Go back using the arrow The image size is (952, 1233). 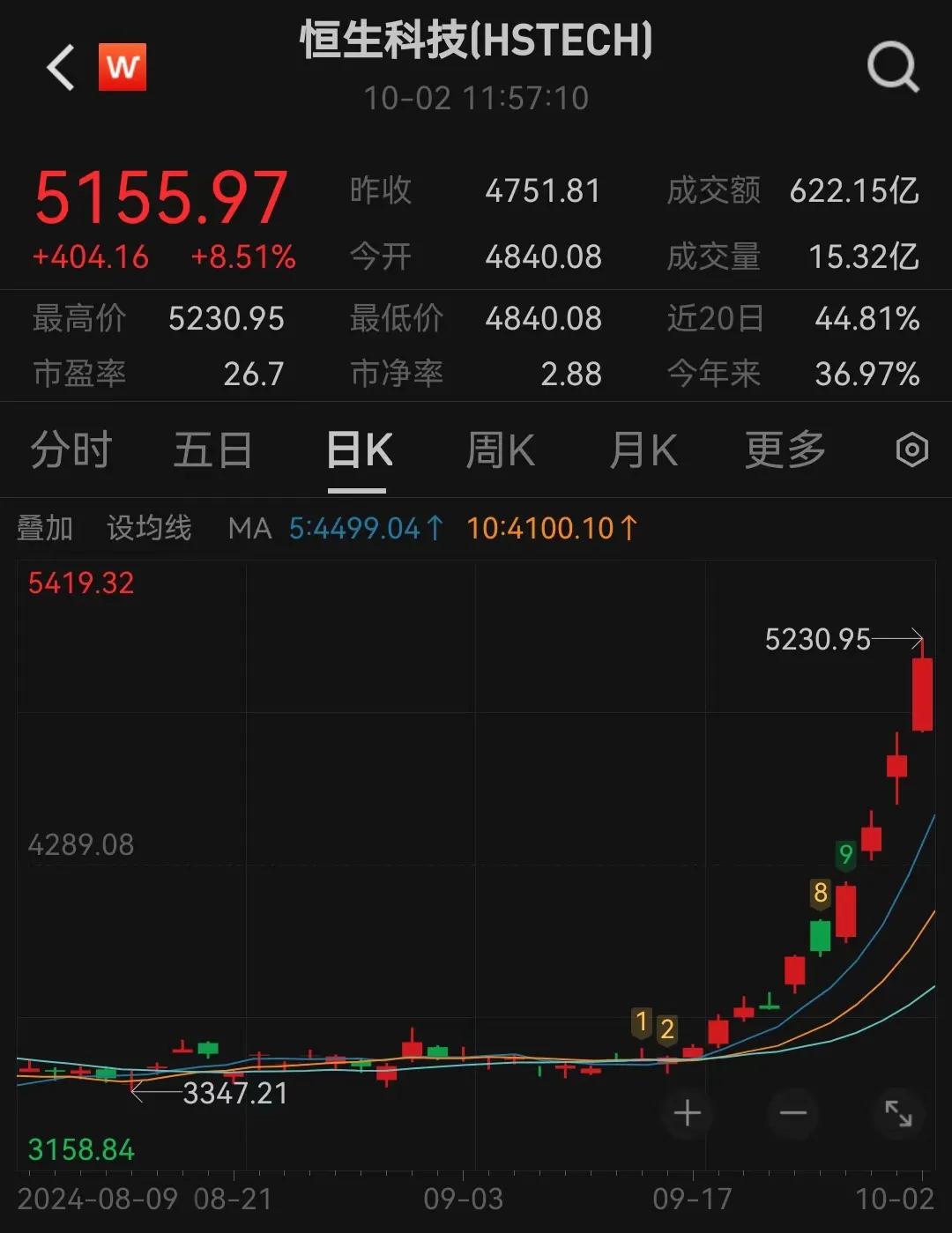pos(60,68)
